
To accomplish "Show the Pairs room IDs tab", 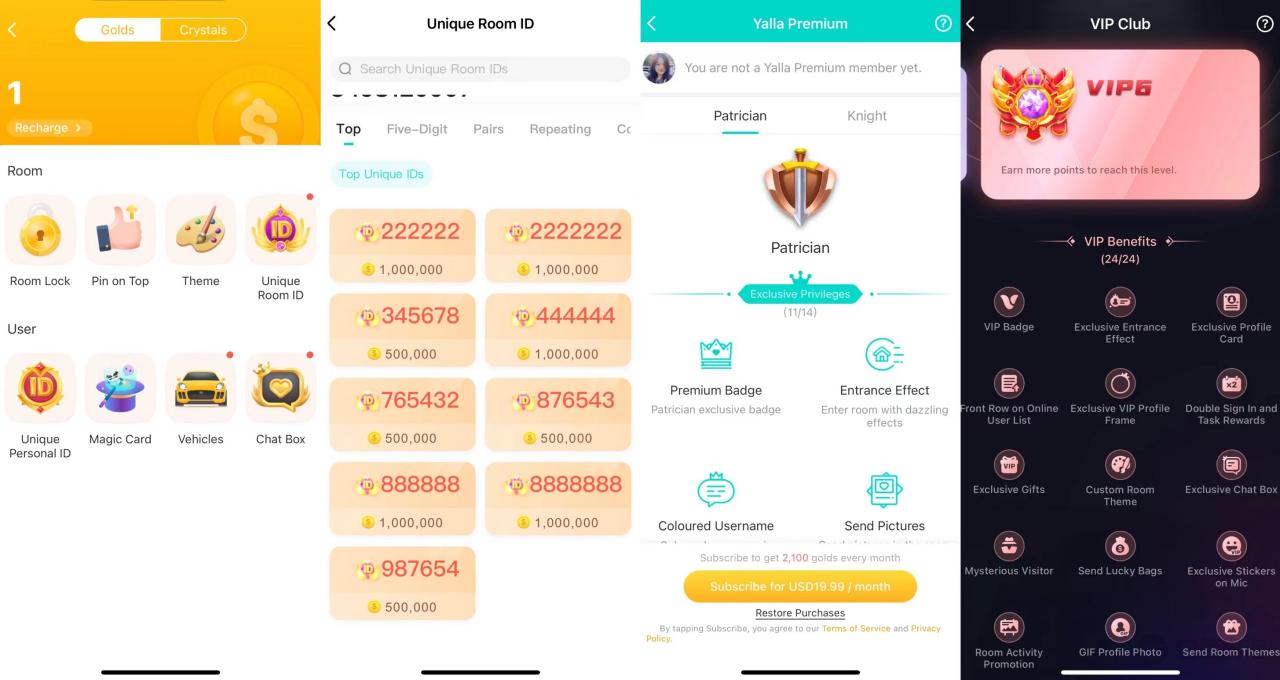I will click(488, 129).
